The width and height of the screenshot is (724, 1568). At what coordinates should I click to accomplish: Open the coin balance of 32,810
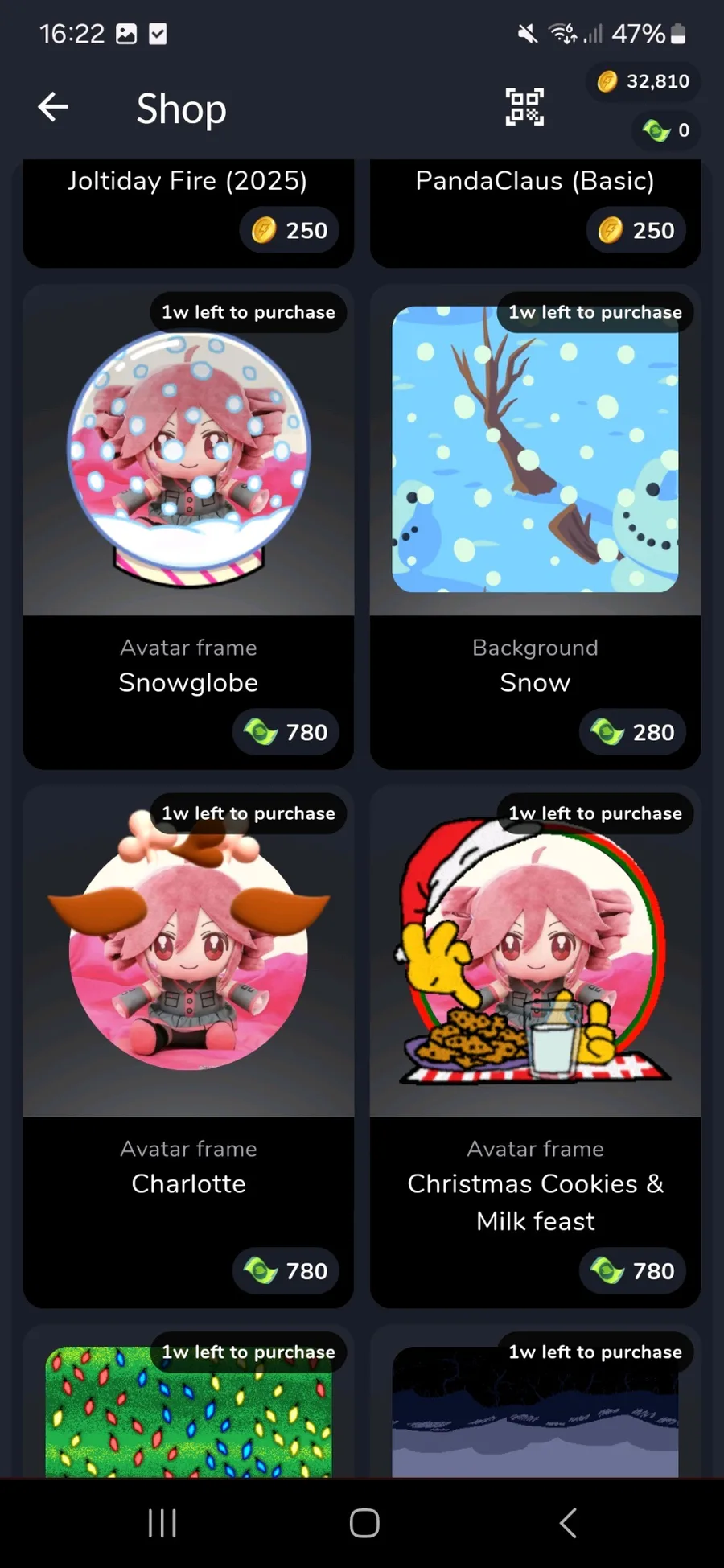pyautogui.click(x=644, y=81)
